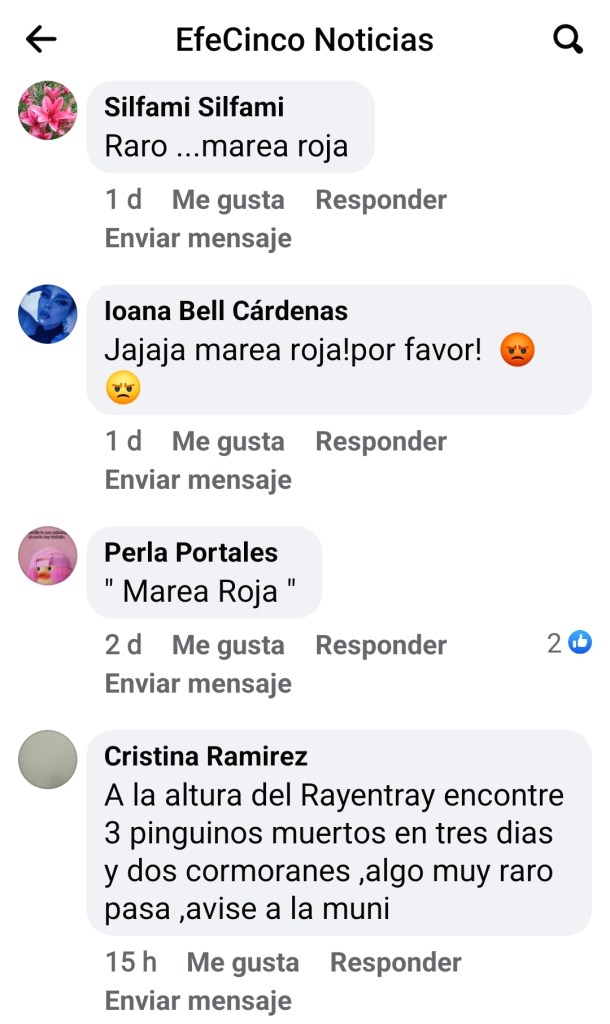This screenshot has height=1024, width=610.
Task: Open Silfami Silfami's profile picture
Action: tap(48, 110)
